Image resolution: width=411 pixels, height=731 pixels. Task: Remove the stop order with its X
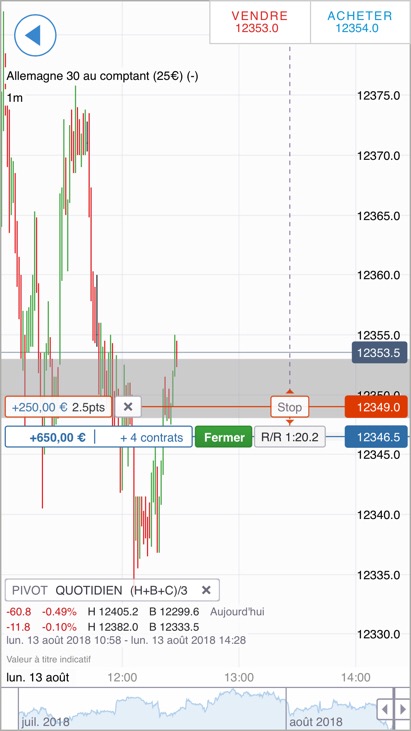(x=128, y=407)
